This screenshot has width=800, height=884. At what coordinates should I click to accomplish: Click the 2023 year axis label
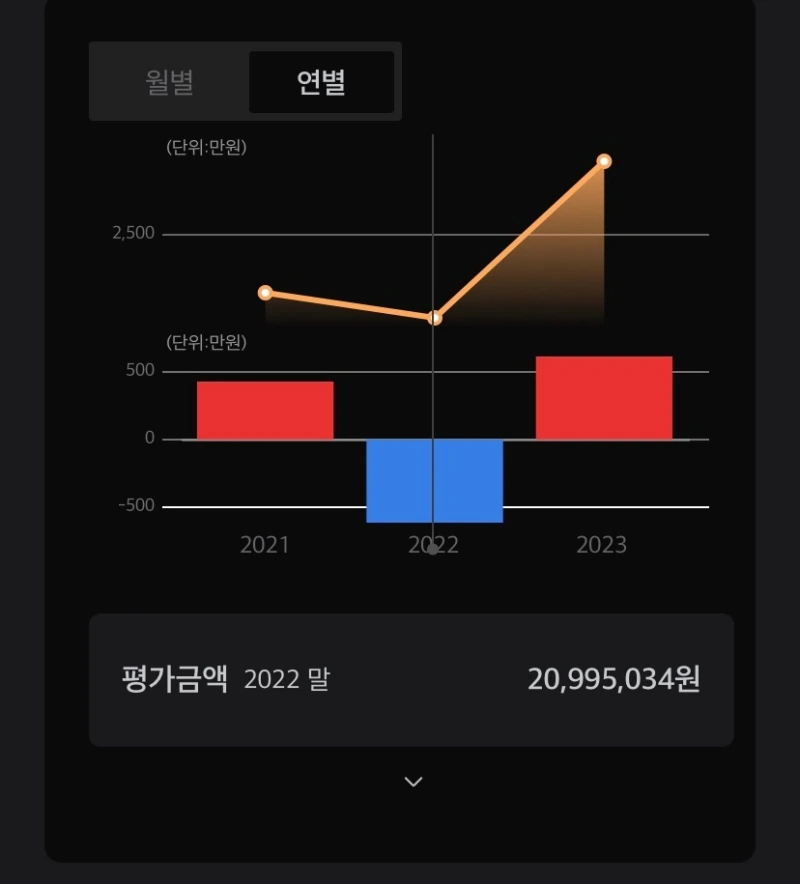pyautogui.click(x=601, y=545)
